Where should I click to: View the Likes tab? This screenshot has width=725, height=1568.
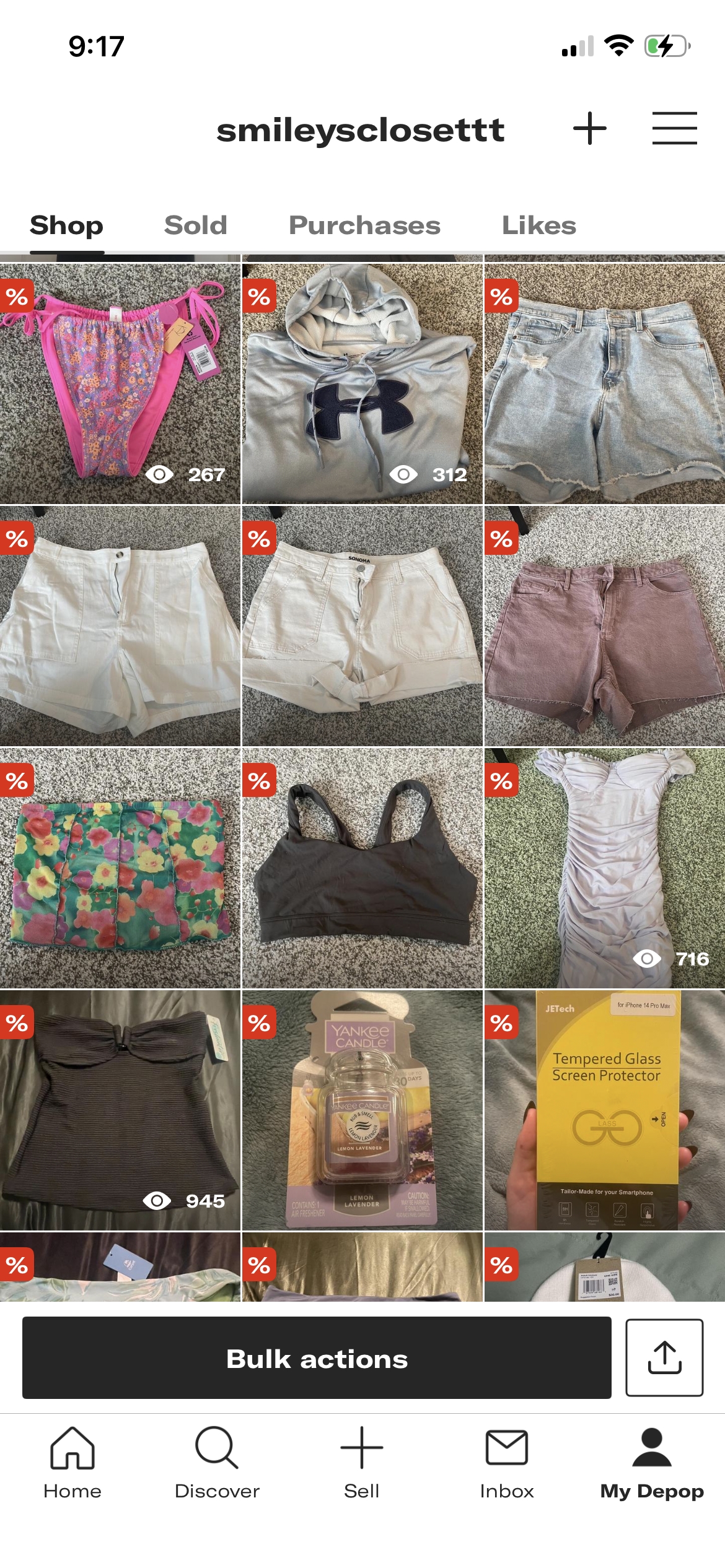click(538, 225)
